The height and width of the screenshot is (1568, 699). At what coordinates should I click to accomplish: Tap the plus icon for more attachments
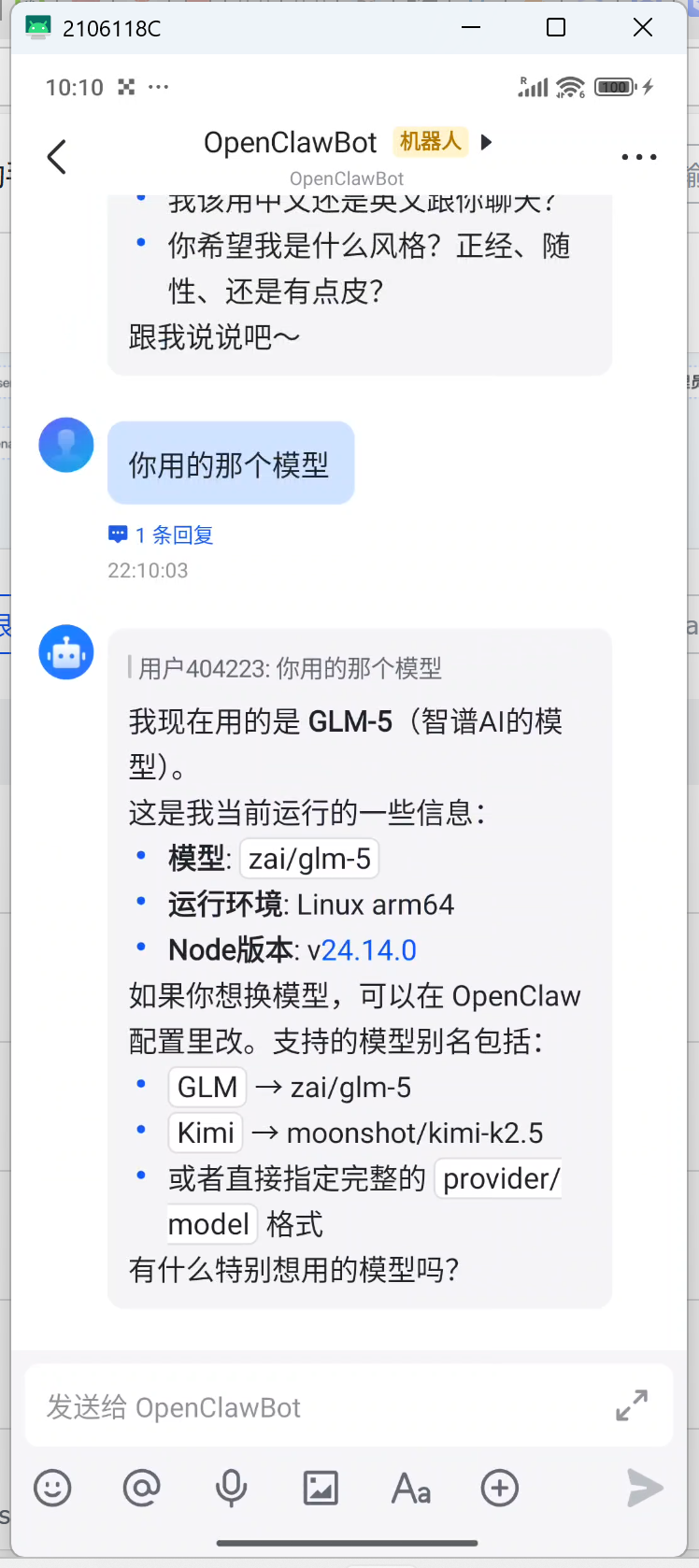pyautogui.click(x=499, y=1488)
